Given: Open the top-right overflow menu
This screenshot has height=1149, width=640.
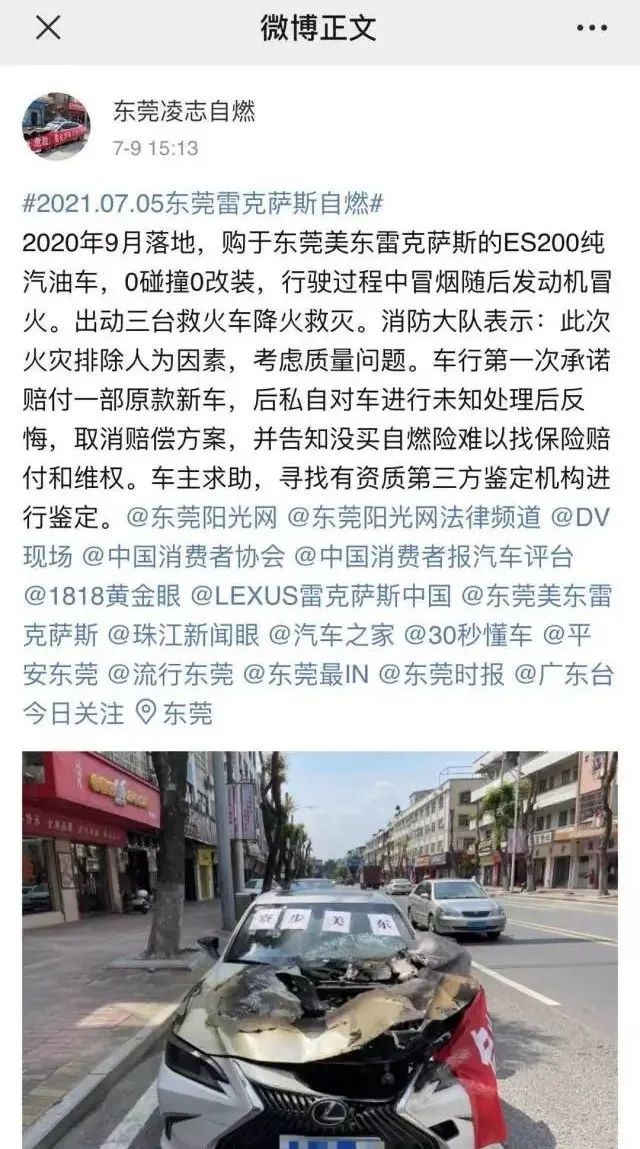Looking at the screenshot, I should [x=598, y=30].
